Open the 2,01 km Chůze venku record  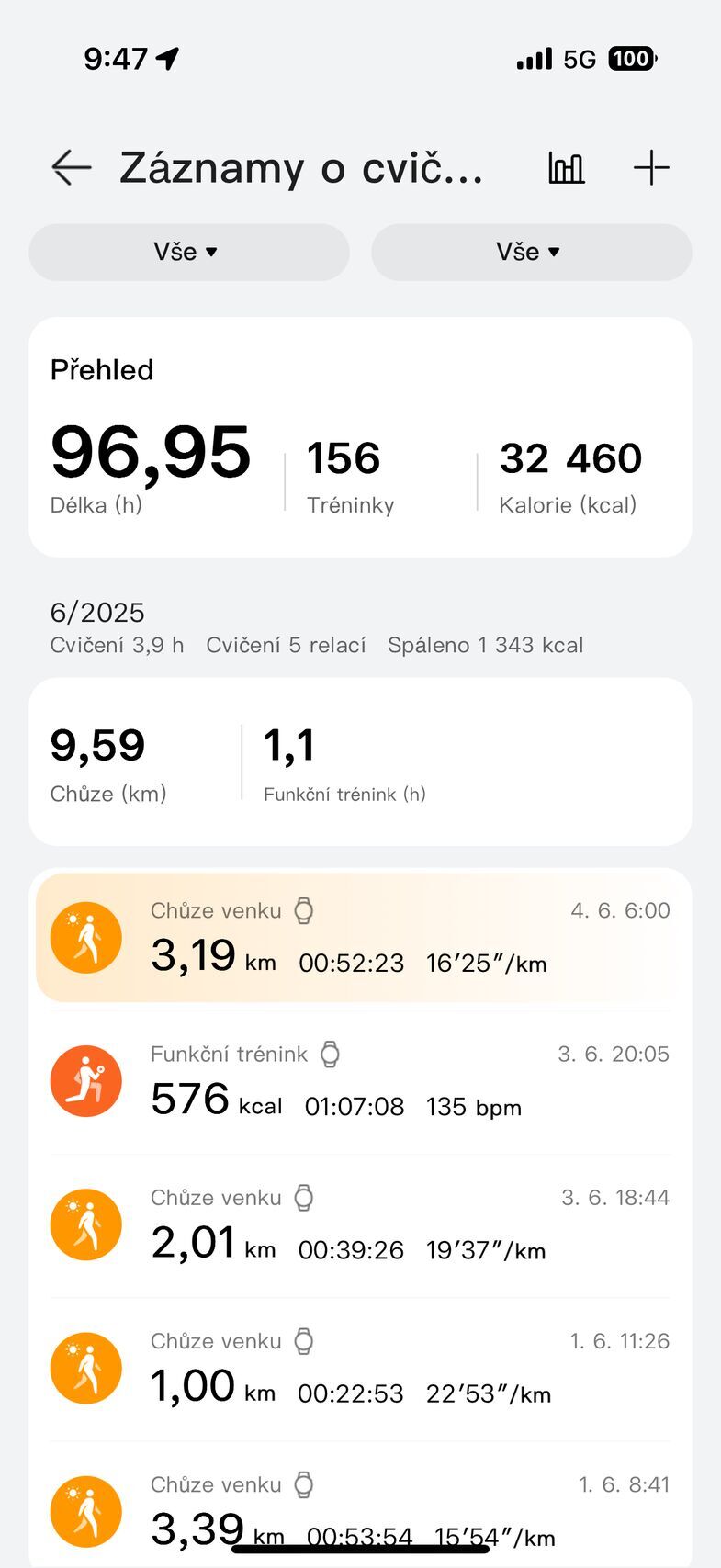click(360, 1224)
